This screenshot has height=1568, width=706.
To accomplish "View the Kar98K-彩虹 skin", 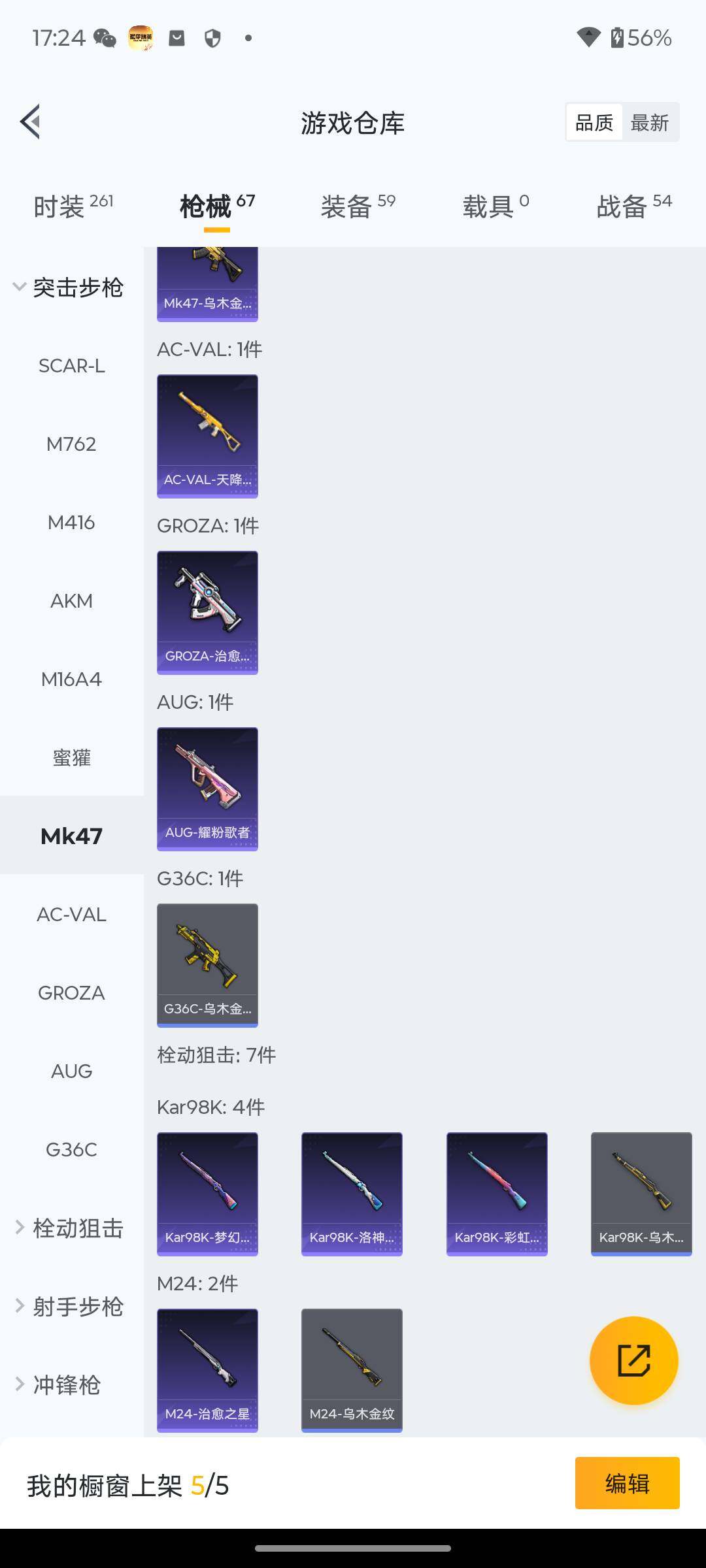I will [497, 1194].
